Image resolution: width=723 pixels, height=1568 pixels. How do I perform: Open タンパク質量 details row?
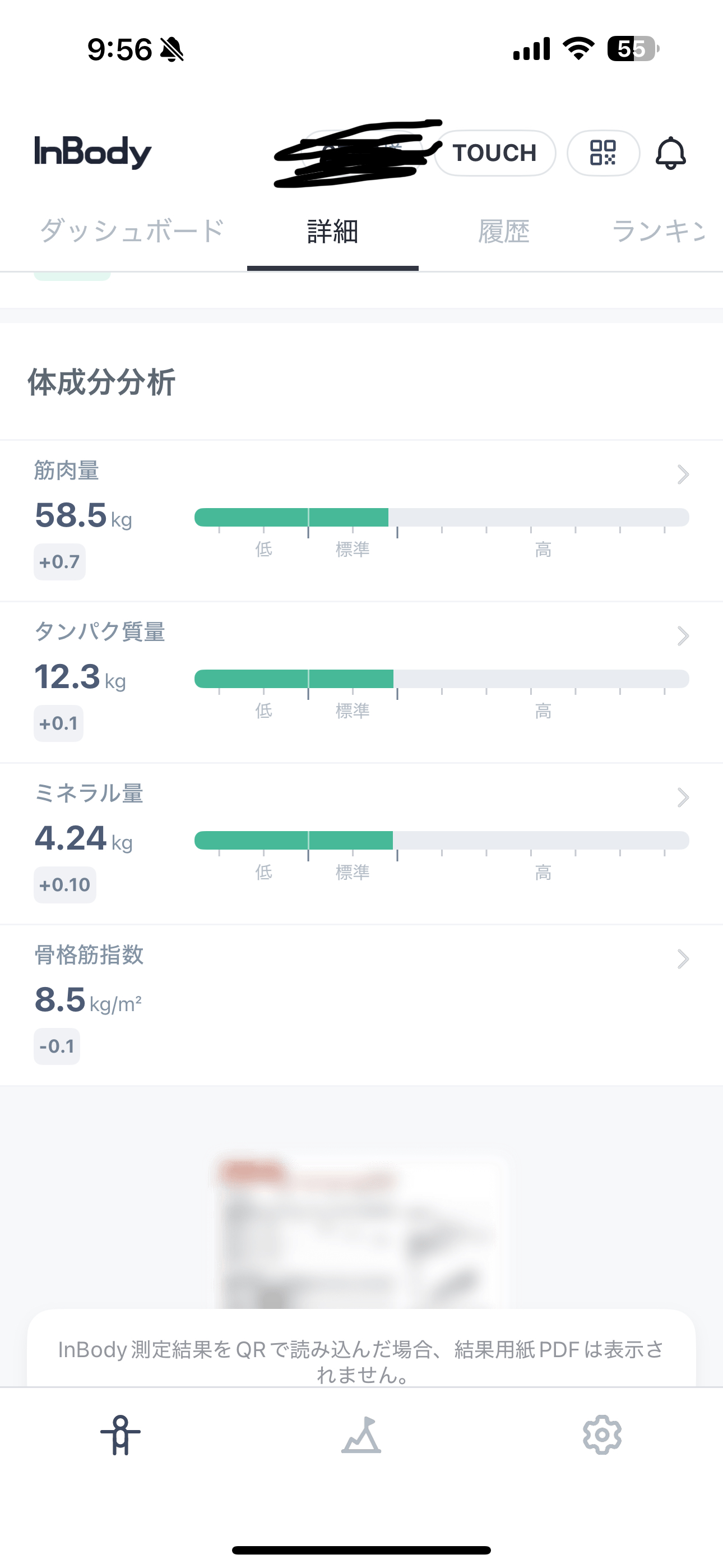[361, 682]
